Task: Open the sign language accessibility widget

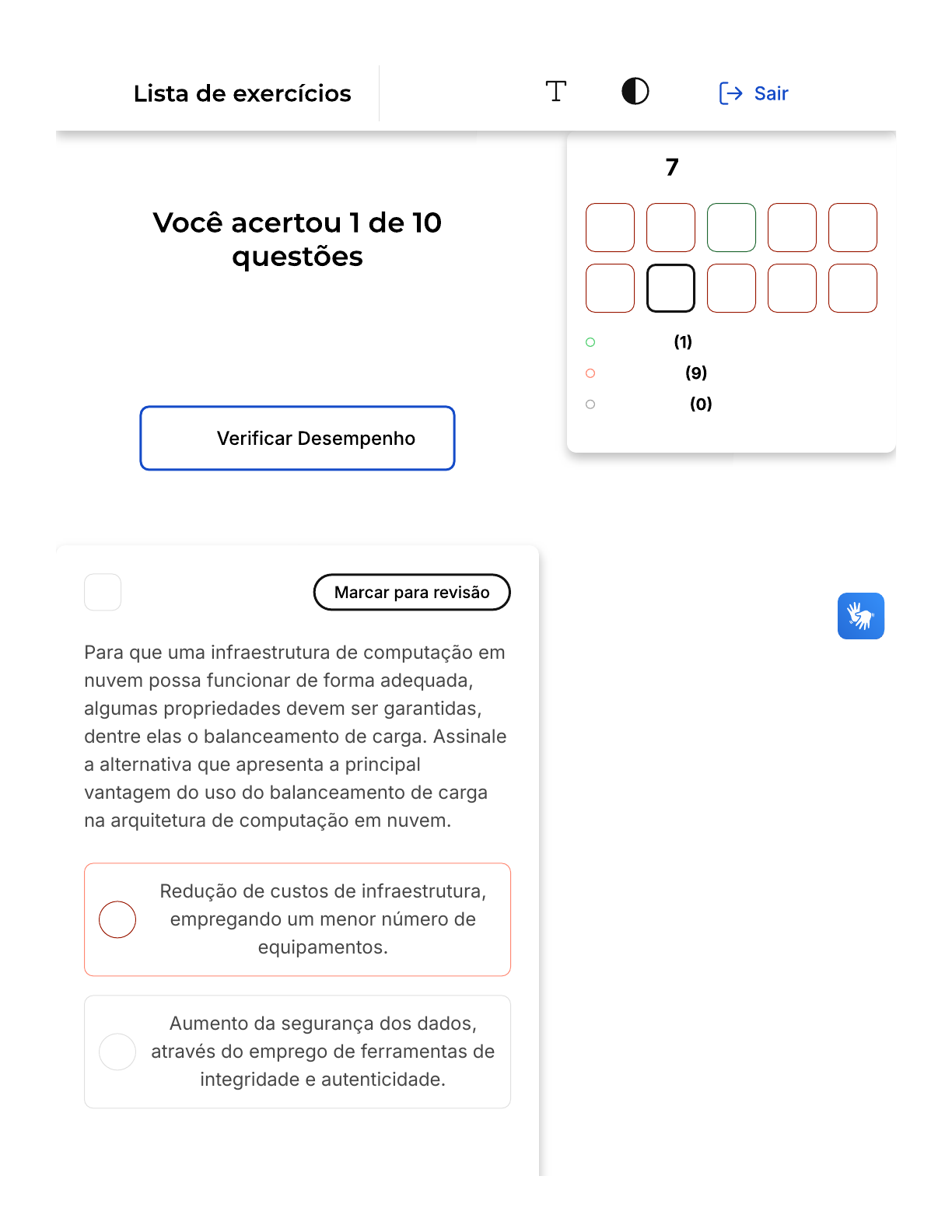Action: tap(860, 616)
